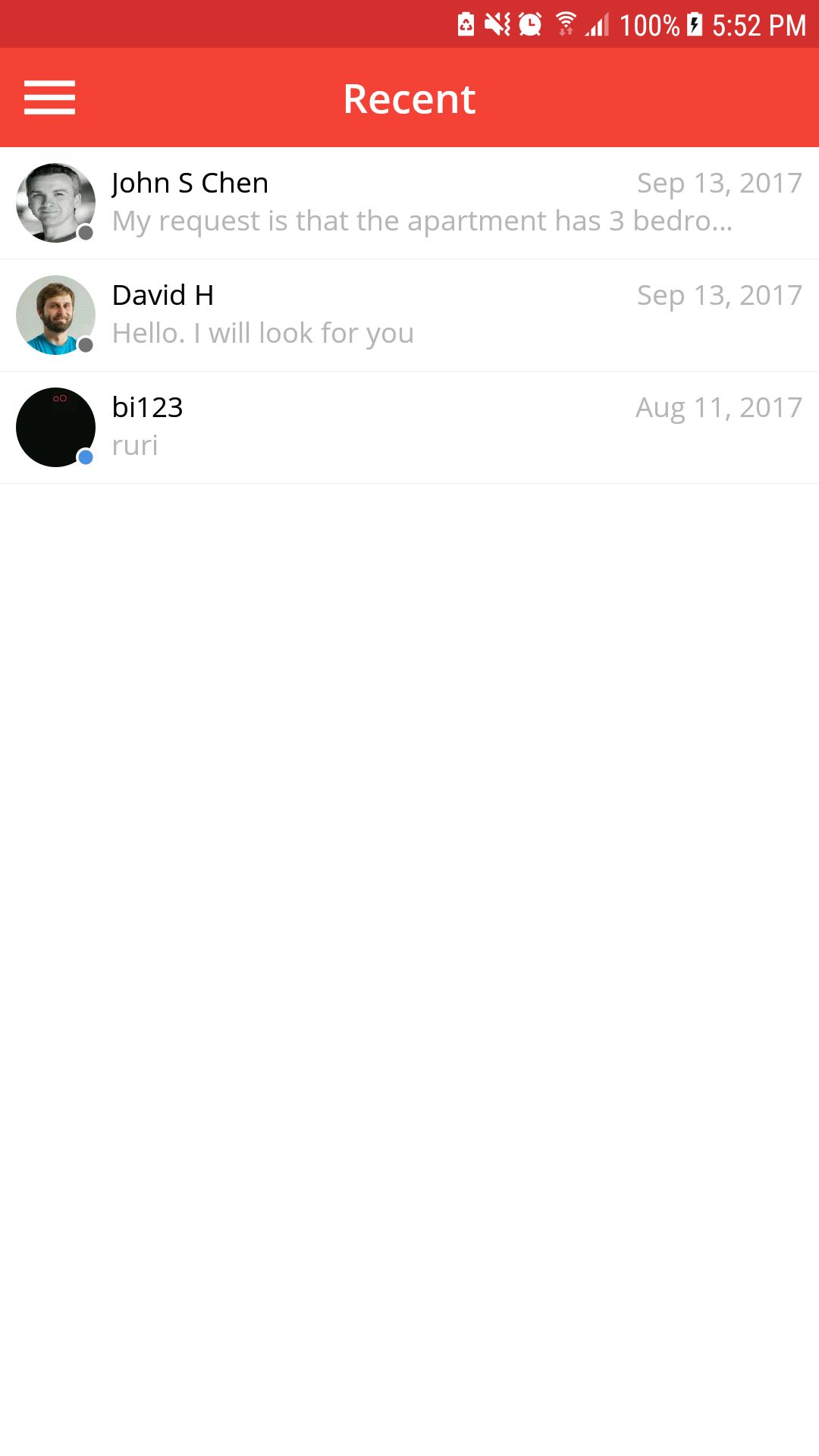Image resolution: width=819 pixels, height=1456 pixels.
Task: Open the chat with John S Chen
Action: [409, 202]
